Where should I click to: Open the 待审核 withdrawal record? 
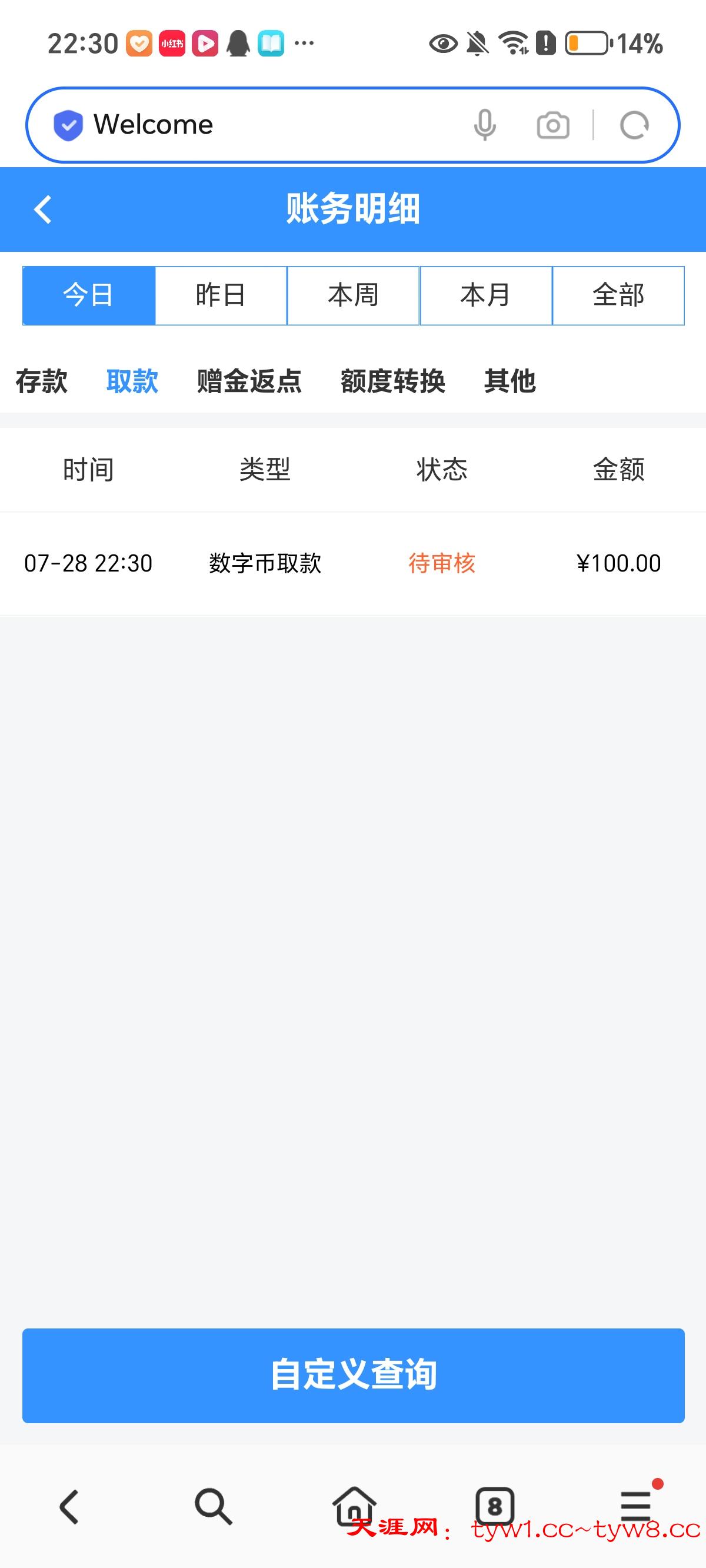(442, 564)
